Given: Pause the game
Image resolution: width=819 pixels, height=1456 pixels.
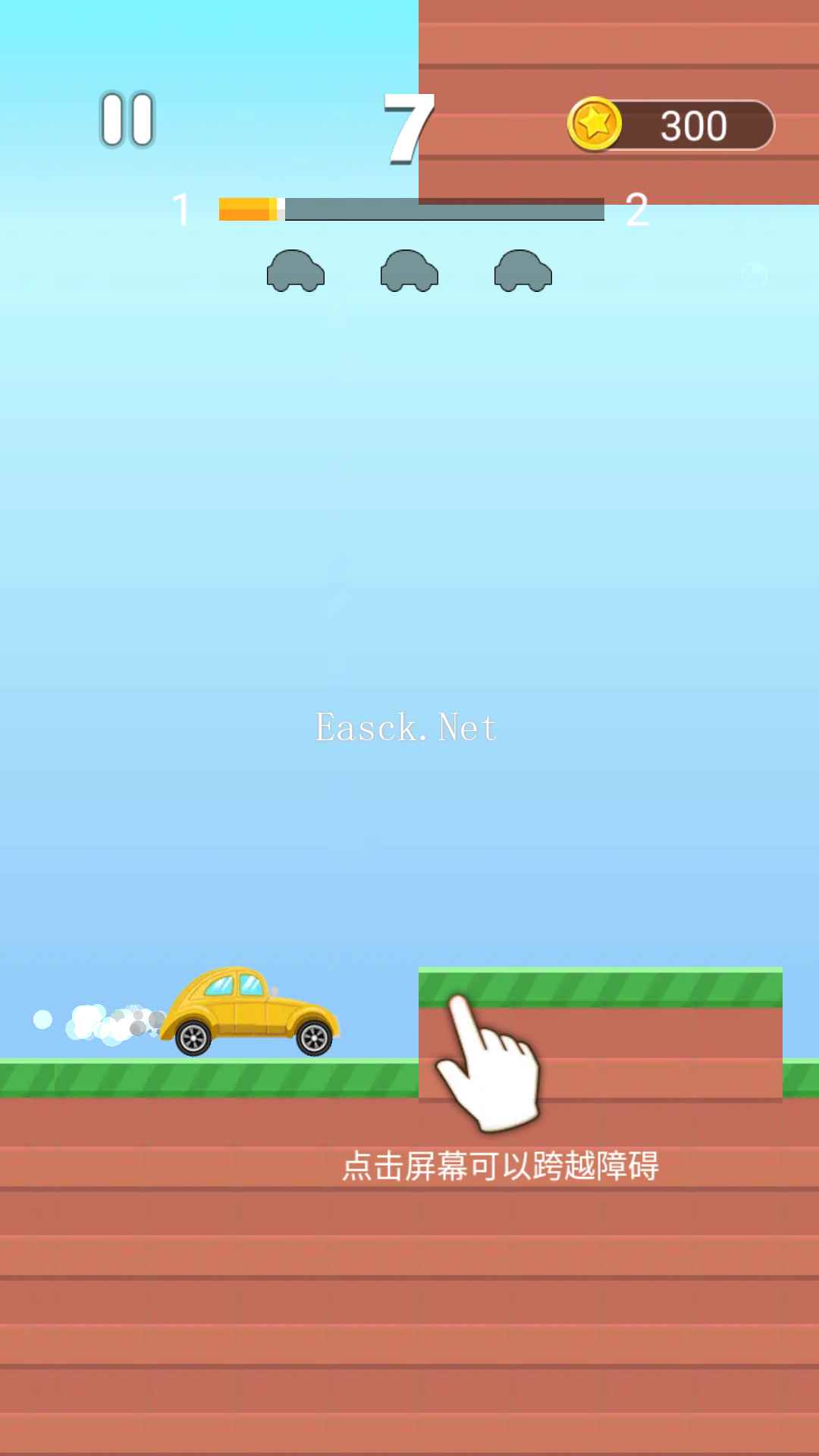Looking at the screenshot, I should (127, 119).
